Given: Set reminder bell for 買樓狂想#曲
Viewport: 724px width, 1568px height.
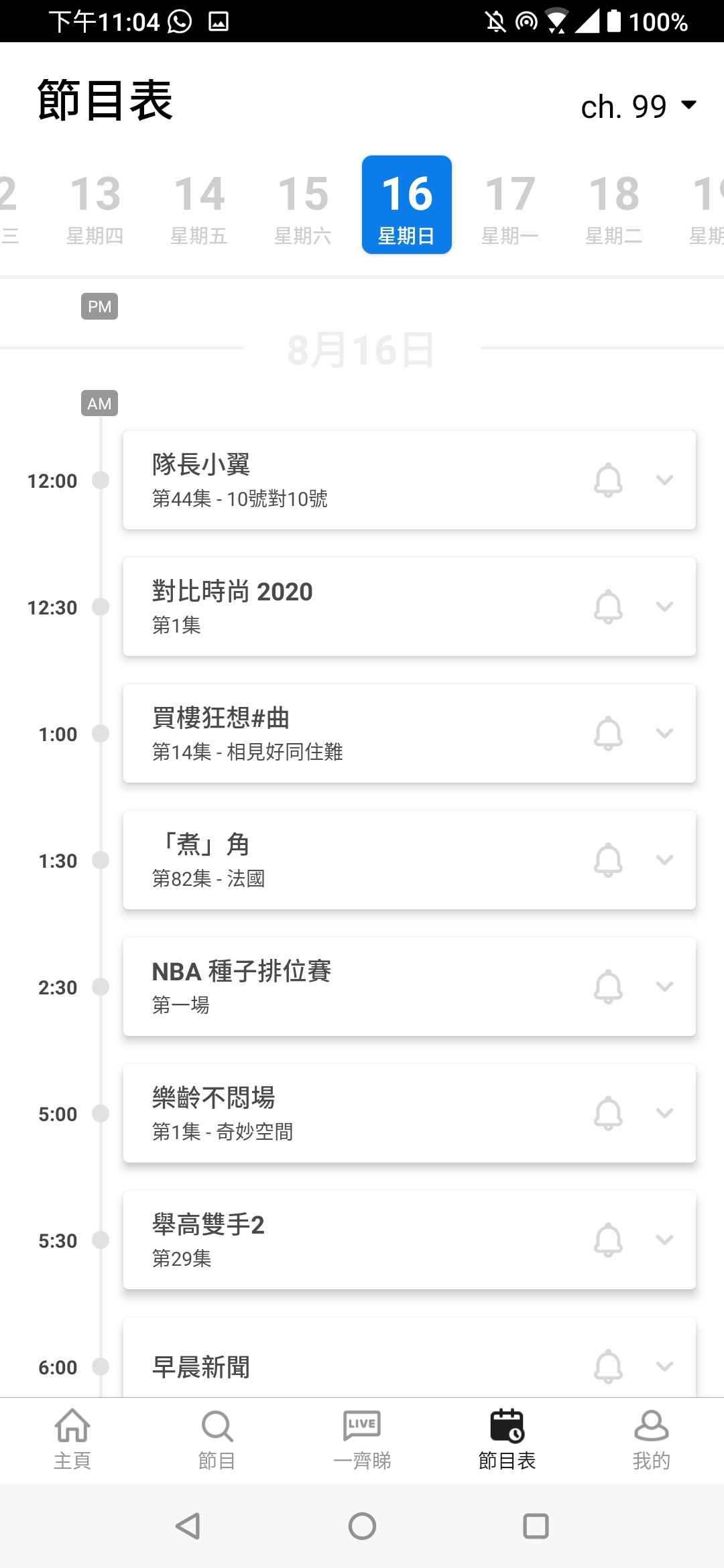Looking at the screenshot, I should coord(608,733).
